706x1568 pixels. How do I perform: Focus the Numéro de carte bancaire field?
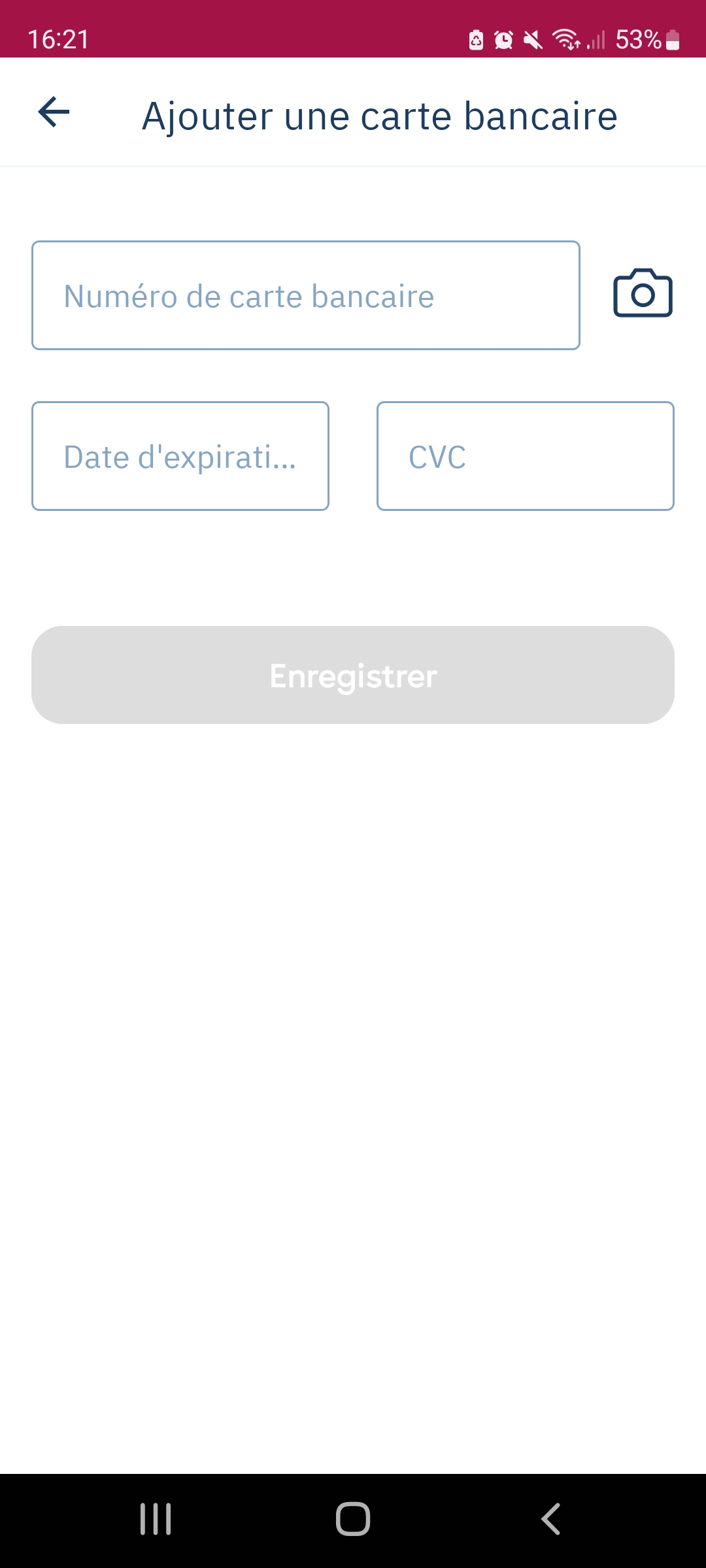pyautogui.click(x=305, y=295)
